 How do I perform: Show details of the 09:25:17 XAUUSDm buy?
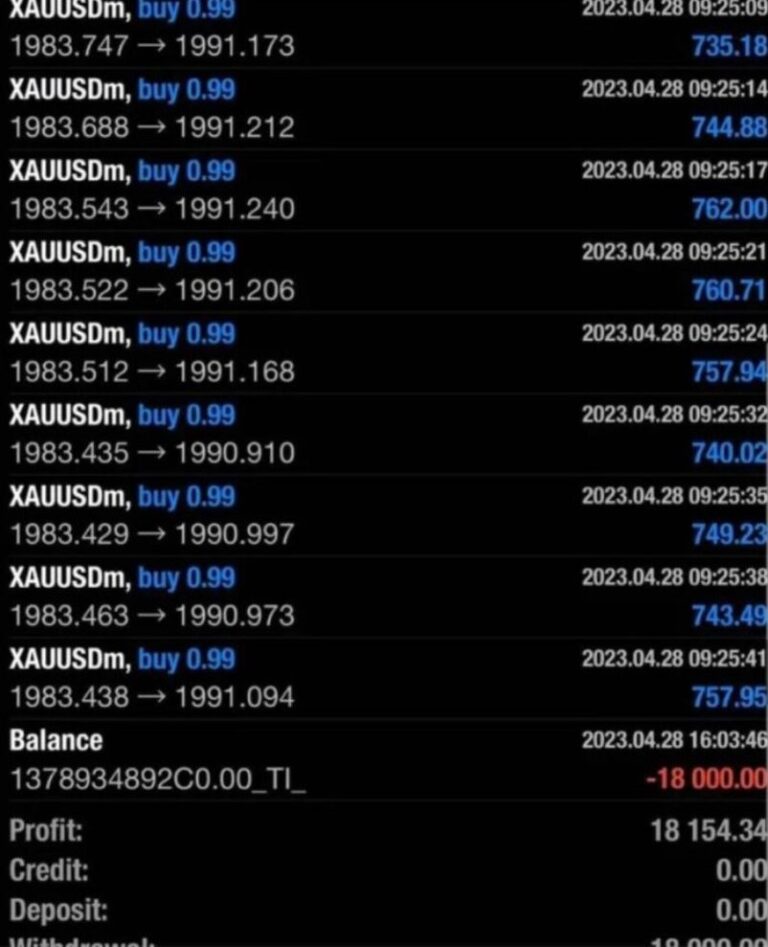384,190
